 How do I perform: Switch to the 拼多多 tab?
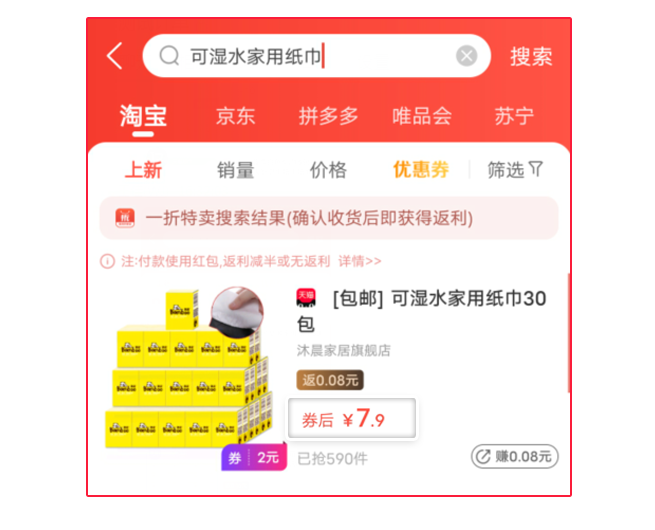click(328, 115)
